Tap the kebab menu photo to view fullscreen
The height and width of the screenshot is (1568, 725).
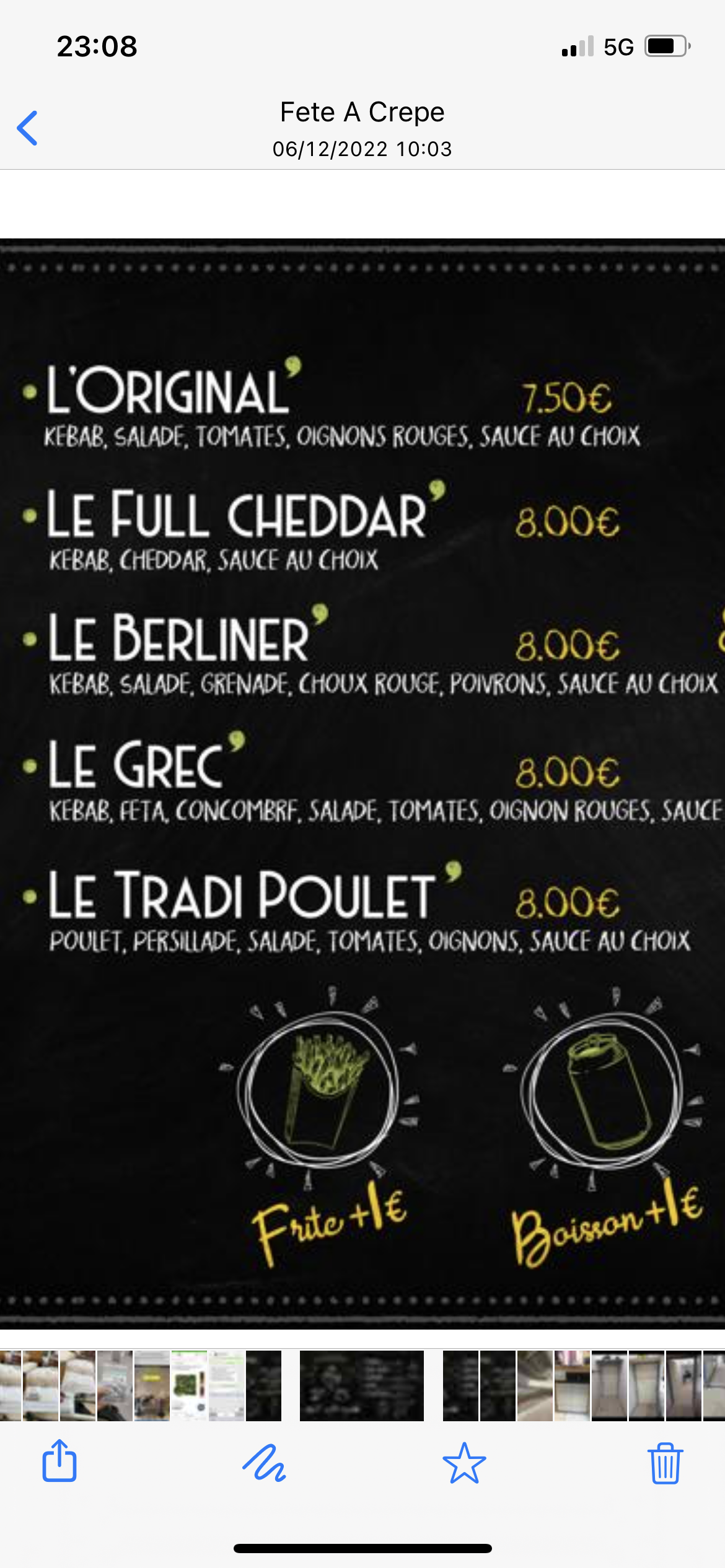(x=362, y=783)
